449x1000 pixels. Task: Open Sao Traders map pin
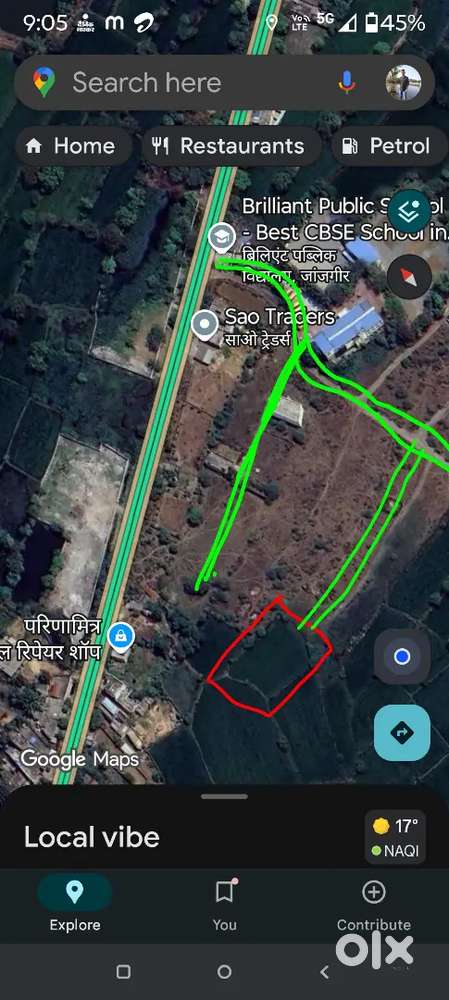205,325
